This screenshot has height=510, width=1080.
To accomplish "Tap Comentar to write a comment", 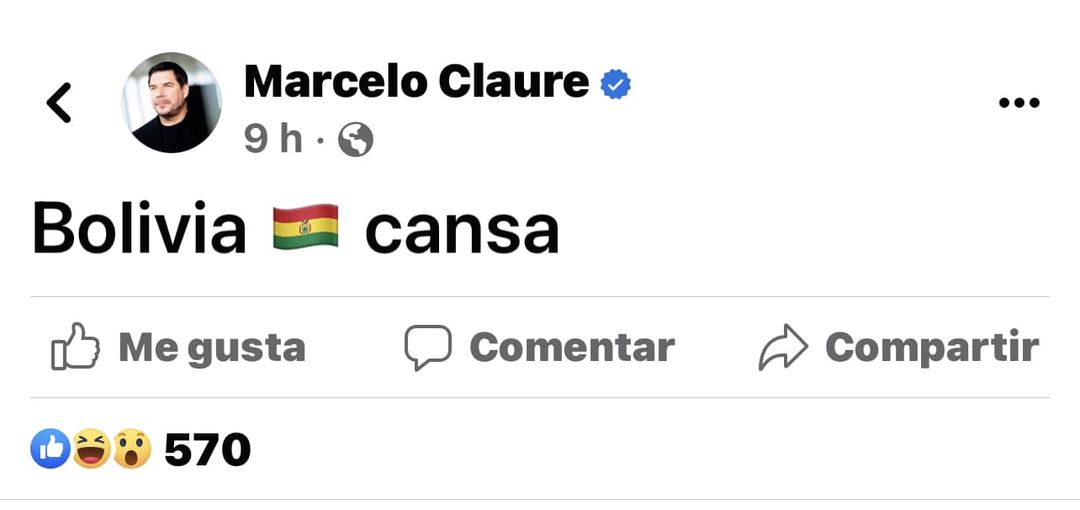I will pos(540,348).
